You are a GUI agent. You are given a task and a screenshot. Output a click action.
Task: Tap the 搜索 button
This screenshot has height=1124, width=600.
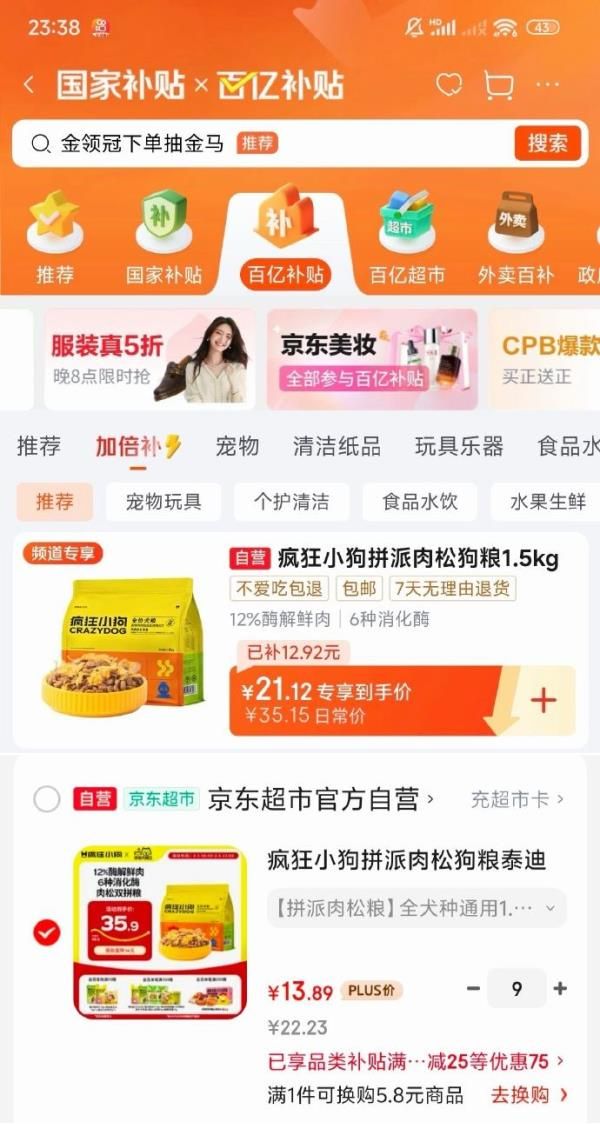click(547, 144)
